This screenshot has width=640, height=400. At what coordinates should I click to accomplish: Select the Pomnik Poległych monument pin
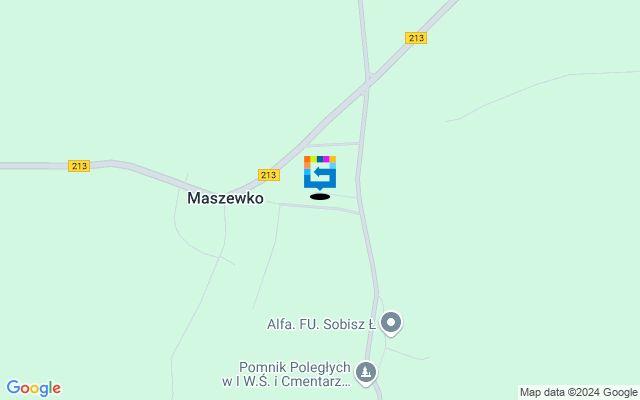(x=367, y=373)
